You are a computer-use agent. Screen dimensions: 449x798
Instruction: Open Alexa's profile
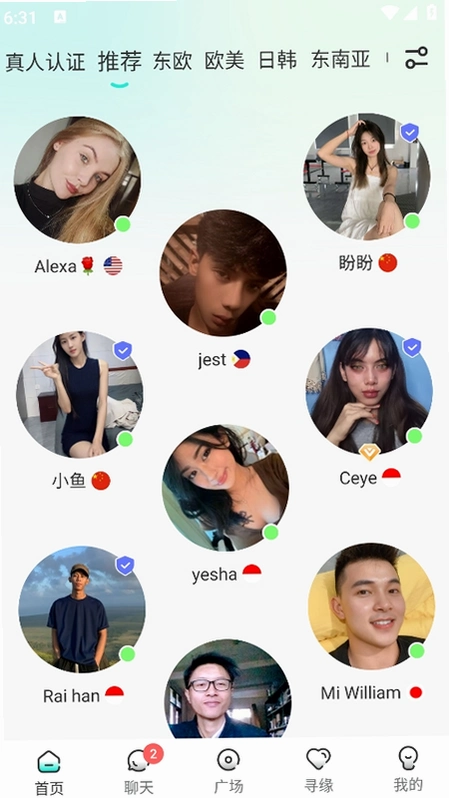[77, 180]
